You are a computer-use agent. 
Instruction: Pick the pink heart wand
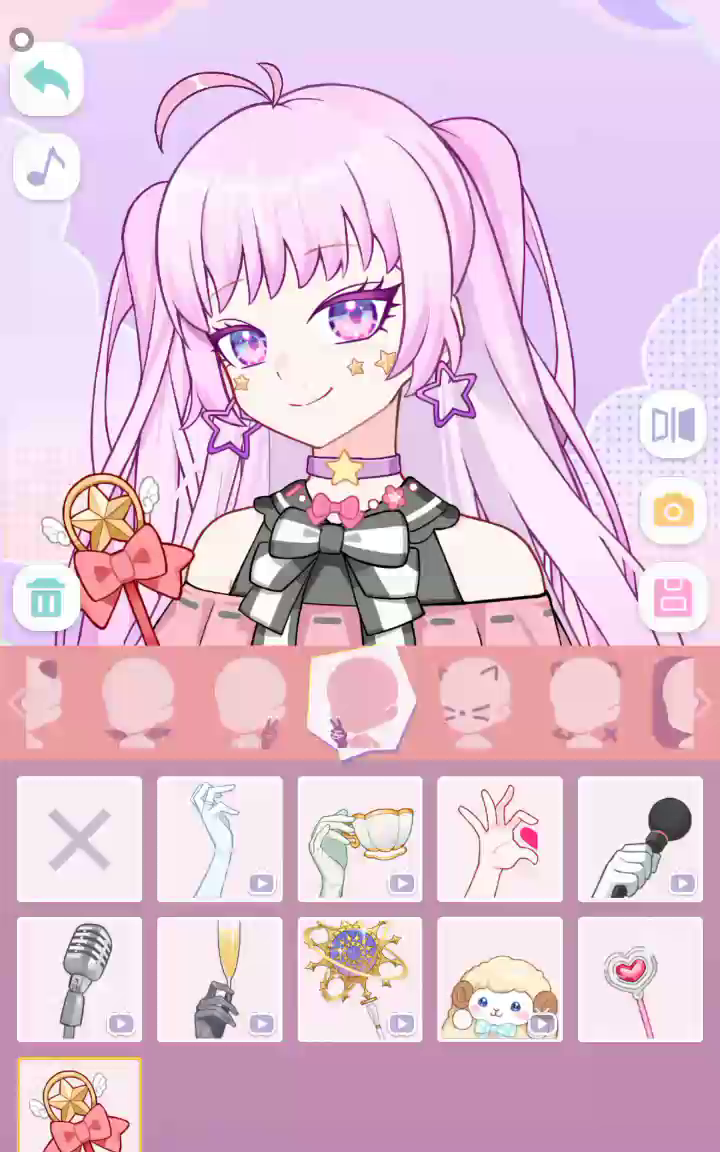coord(640,979)
